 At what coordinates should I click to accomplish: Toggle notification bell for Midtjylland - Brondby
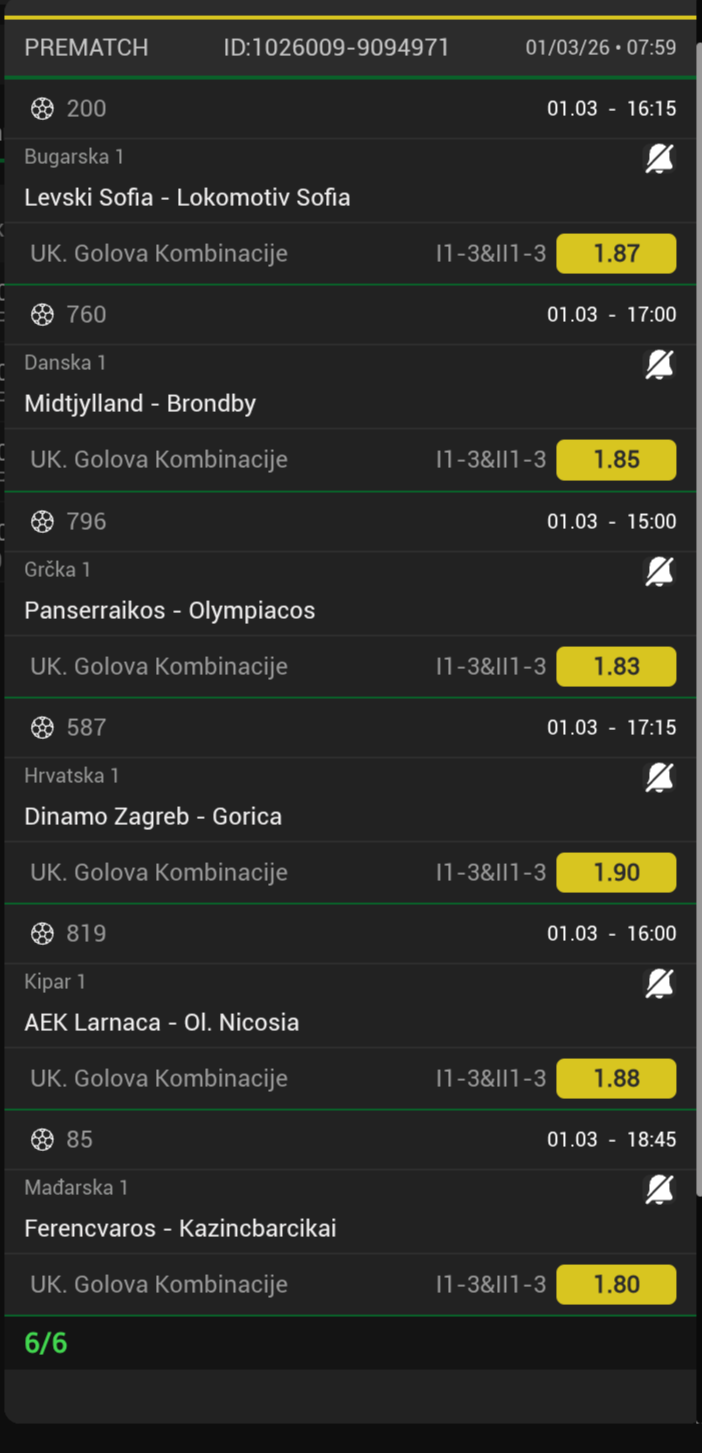[659, 365]
